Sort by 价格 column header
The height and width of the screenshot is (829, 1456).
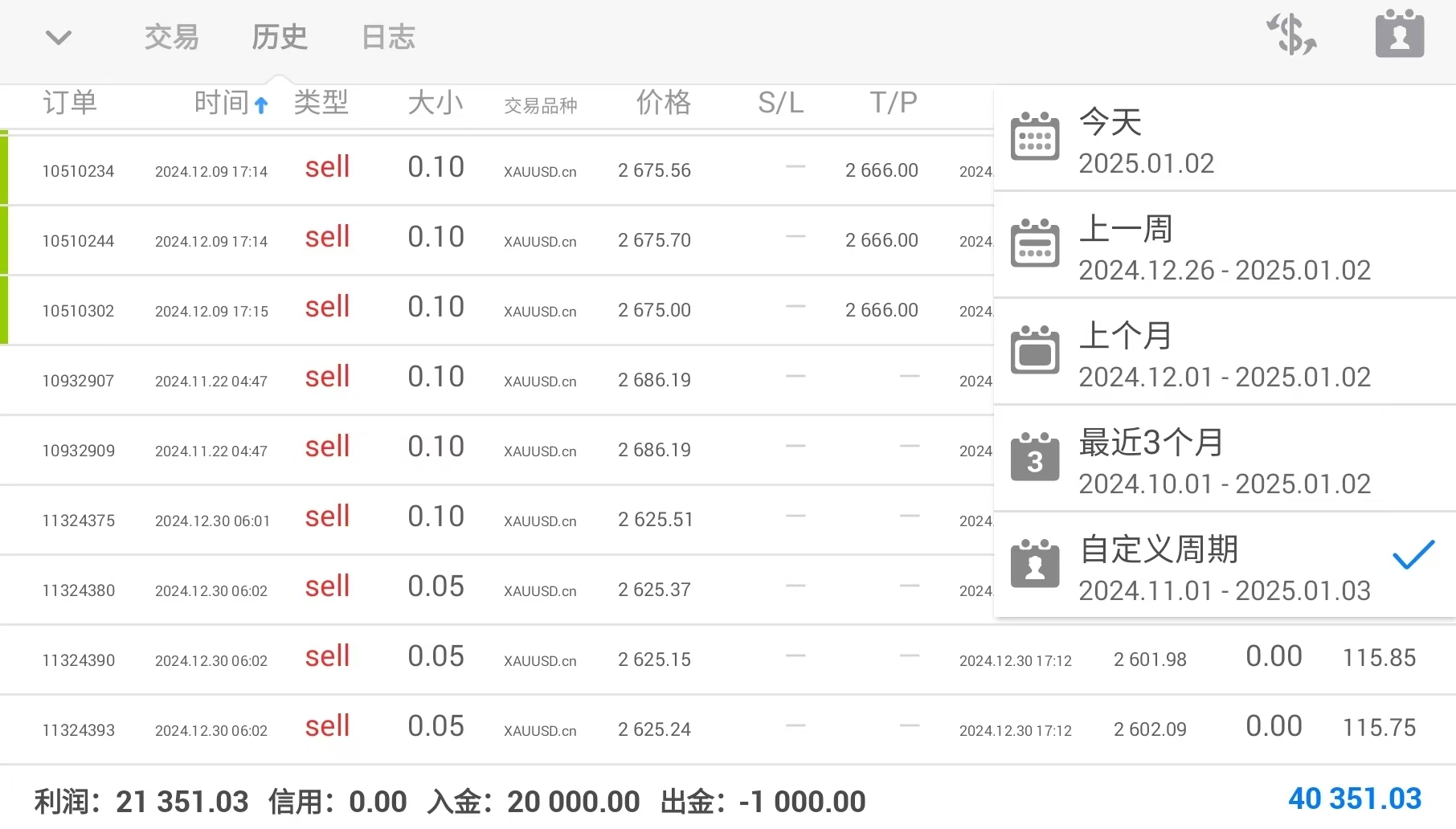click(x=663, y=103)
